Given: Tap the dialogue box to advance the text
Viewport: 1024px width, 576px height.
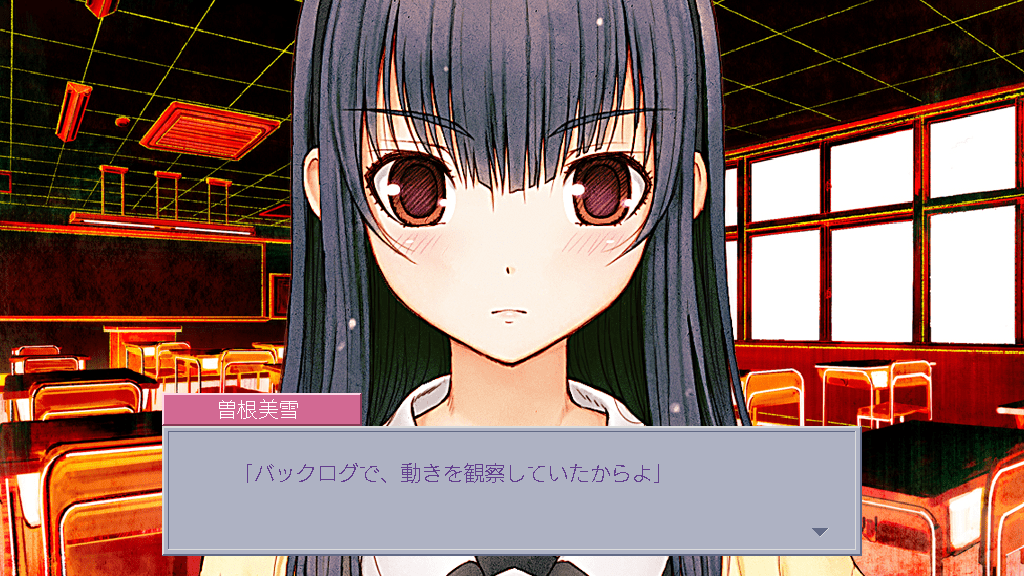Looking at the screenshot, I should coord(511,490).
